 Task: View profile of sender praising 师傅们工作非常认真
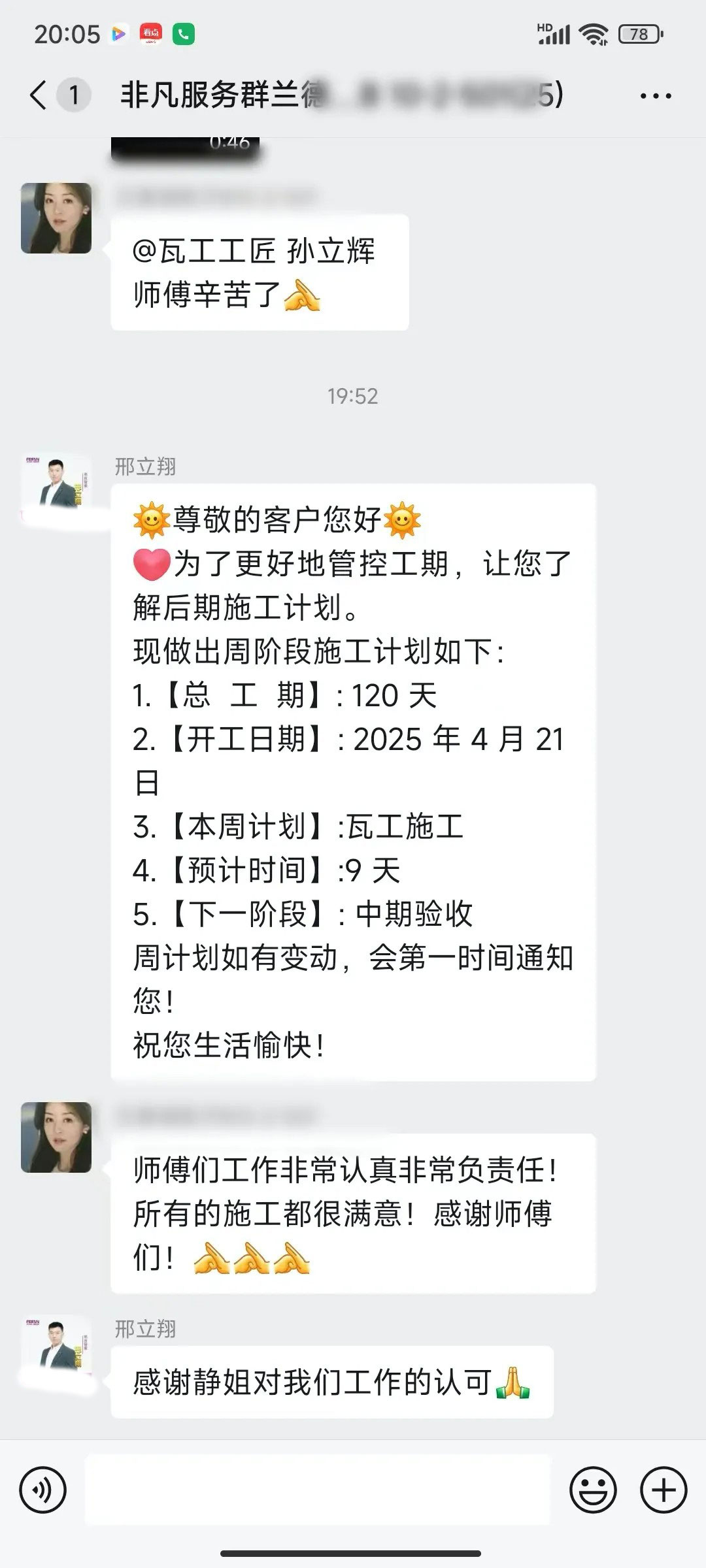tap(56, 1137)
